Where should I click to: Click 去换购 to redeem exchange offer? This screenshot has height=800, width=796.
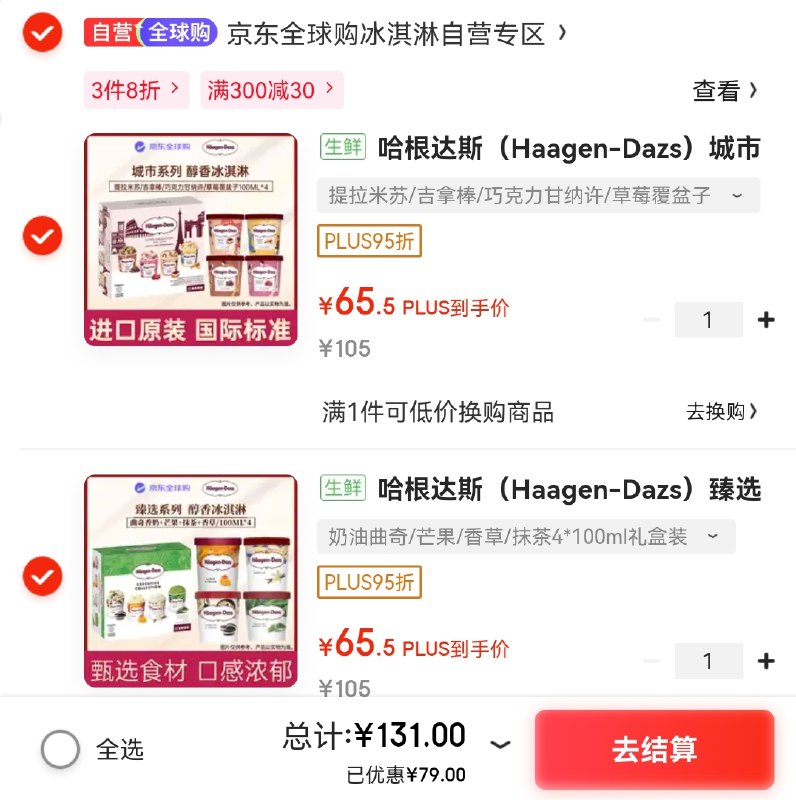[720, 410]
